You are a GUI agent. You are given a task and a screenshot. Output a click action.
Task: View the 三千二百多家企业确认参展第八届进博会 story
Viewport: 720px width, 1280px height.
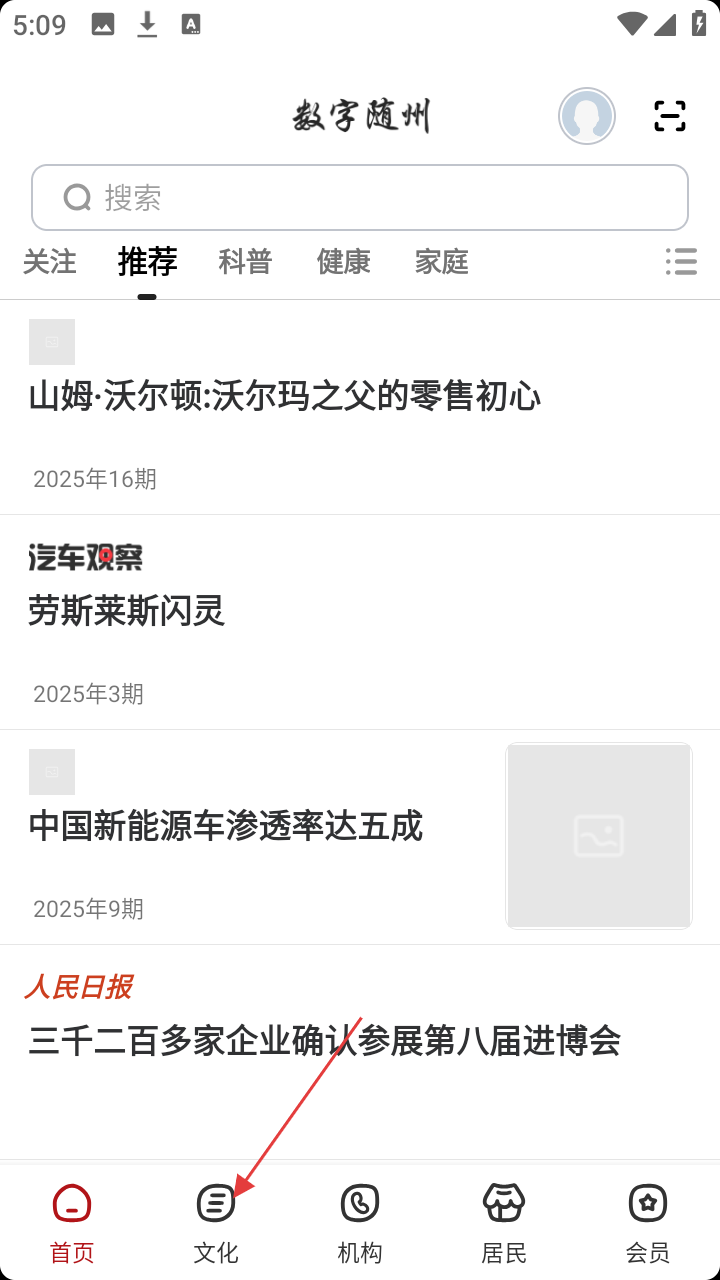coord(325,1042)
